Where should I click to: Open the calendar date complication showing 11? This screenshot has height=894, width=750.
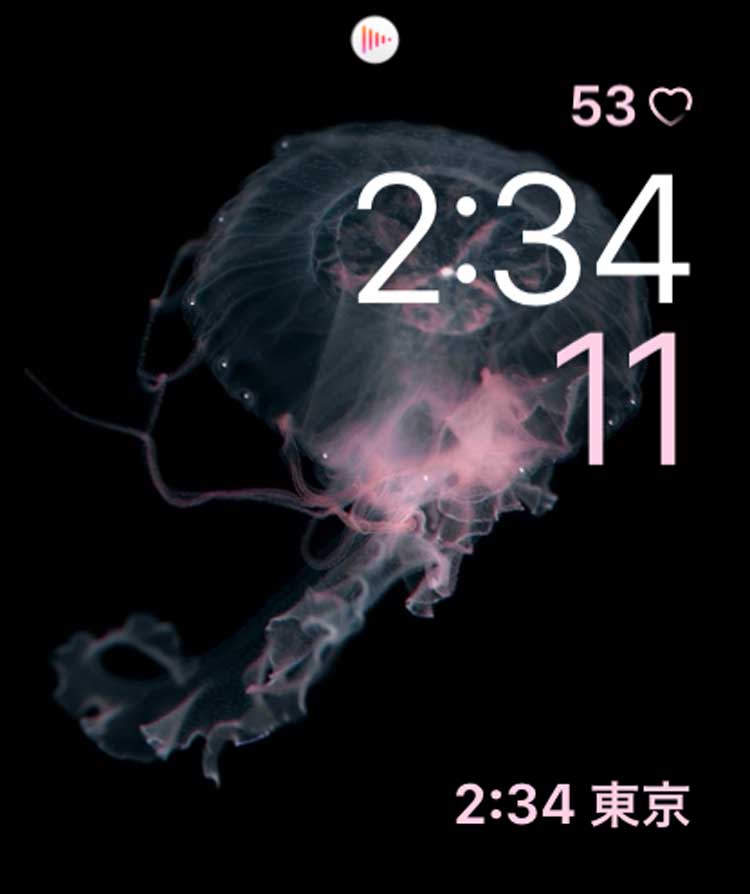(x=620, y=400)
